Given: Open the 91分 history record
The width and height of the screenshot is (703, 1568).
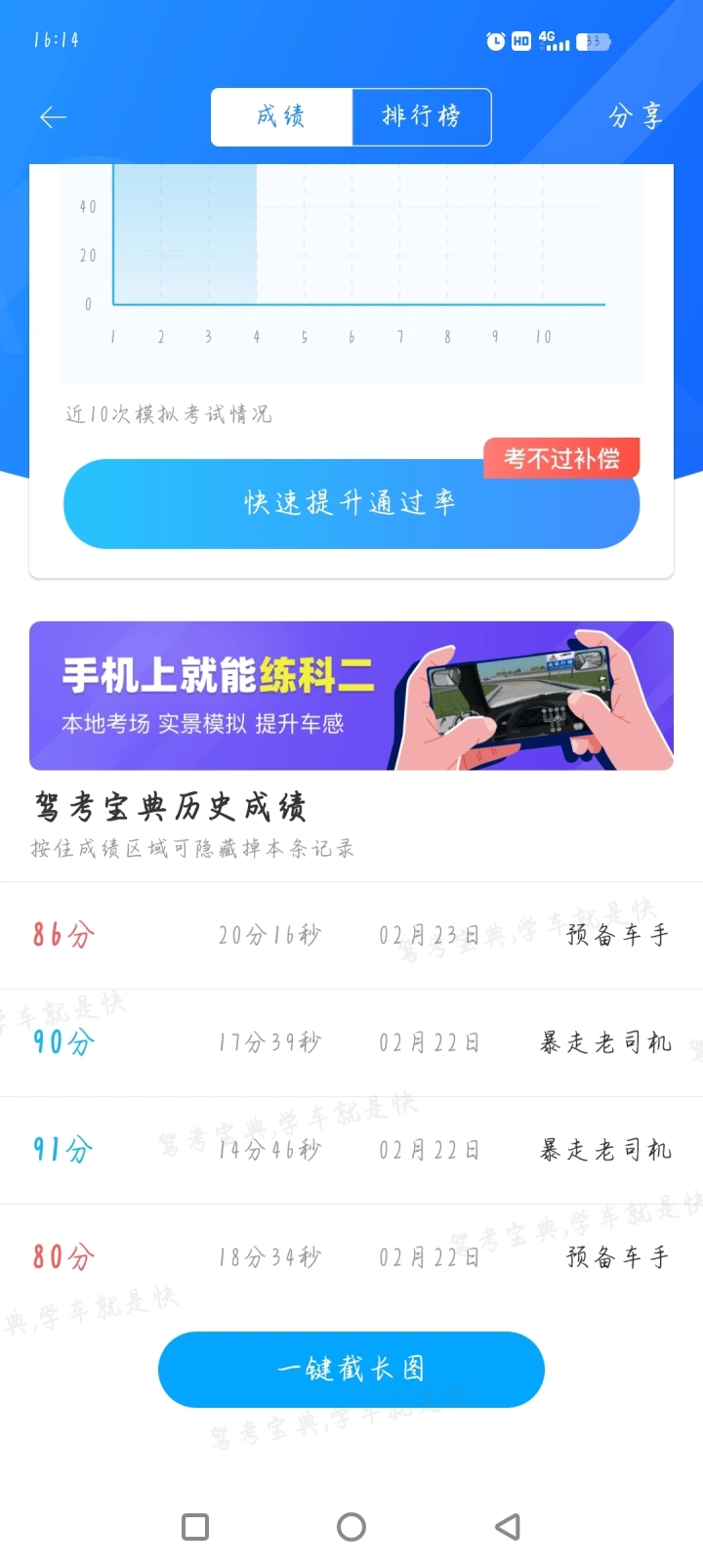Looking at the screenshot, I should point(351,1151).
